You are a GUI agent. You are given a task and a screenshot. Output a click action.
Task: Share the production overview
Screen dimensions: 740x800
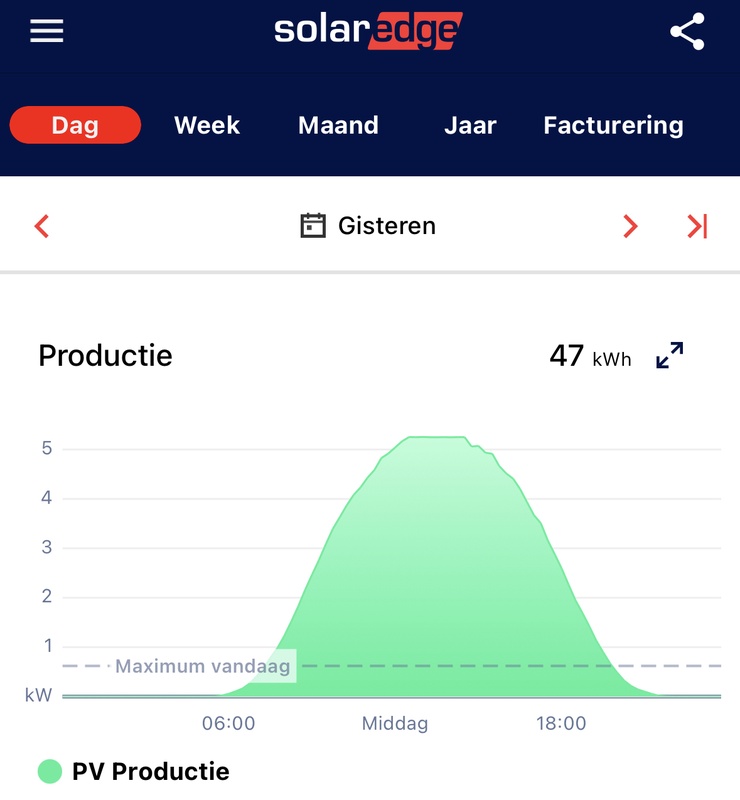[x=687, y=32]
